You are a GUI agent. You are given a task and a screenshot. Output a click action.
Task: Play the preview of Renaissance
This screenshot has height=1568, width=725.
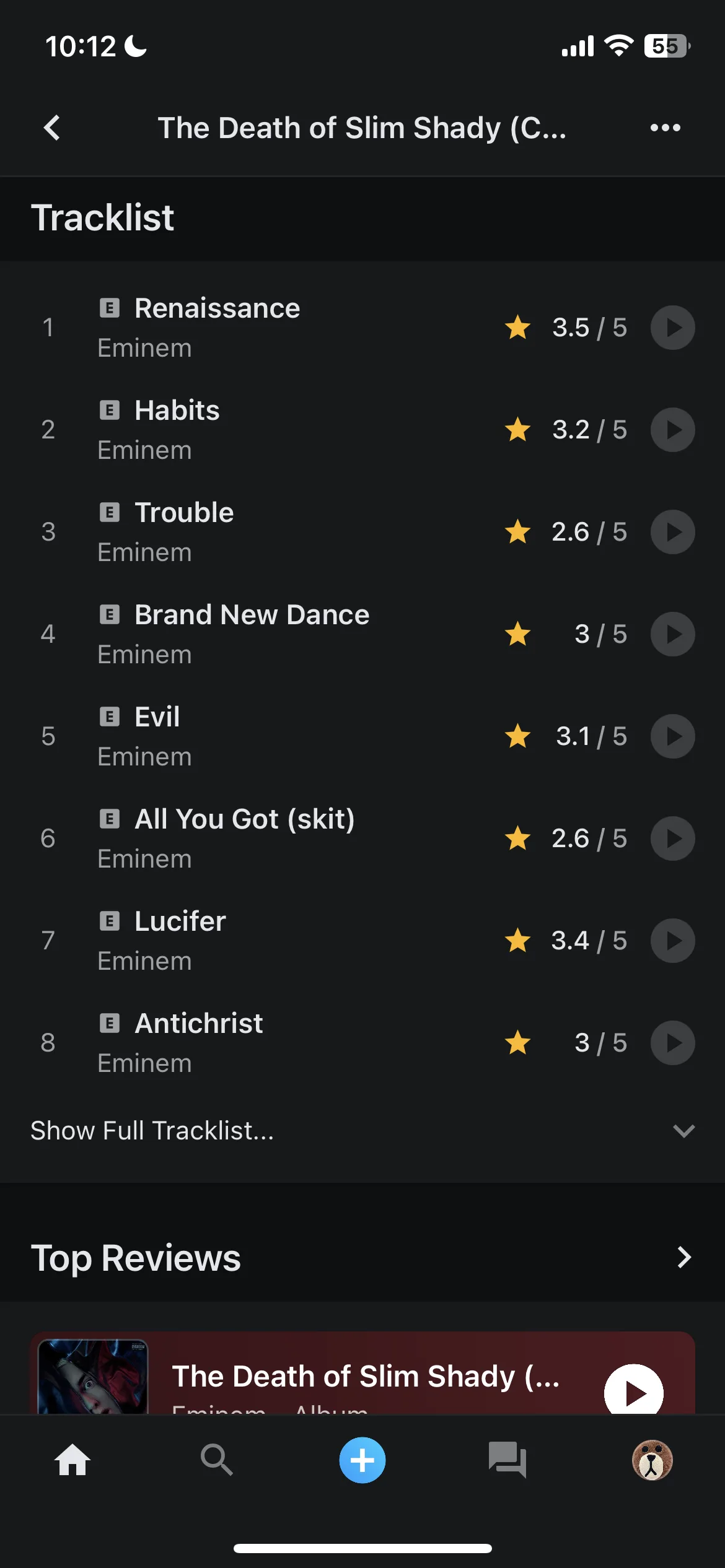(x=672, y=328)
